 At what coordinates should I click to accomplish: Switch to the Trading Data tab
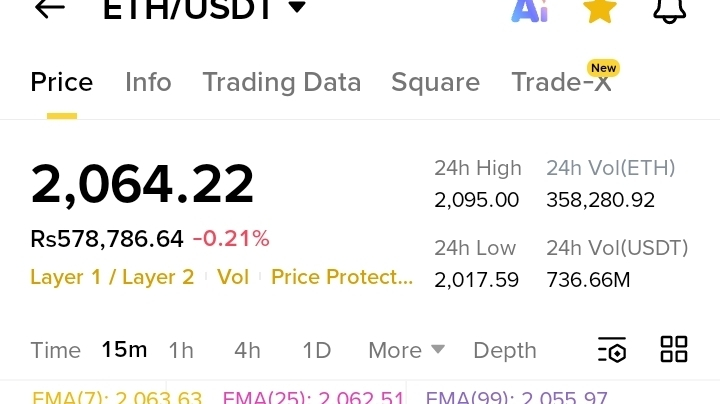pos(281,82)
